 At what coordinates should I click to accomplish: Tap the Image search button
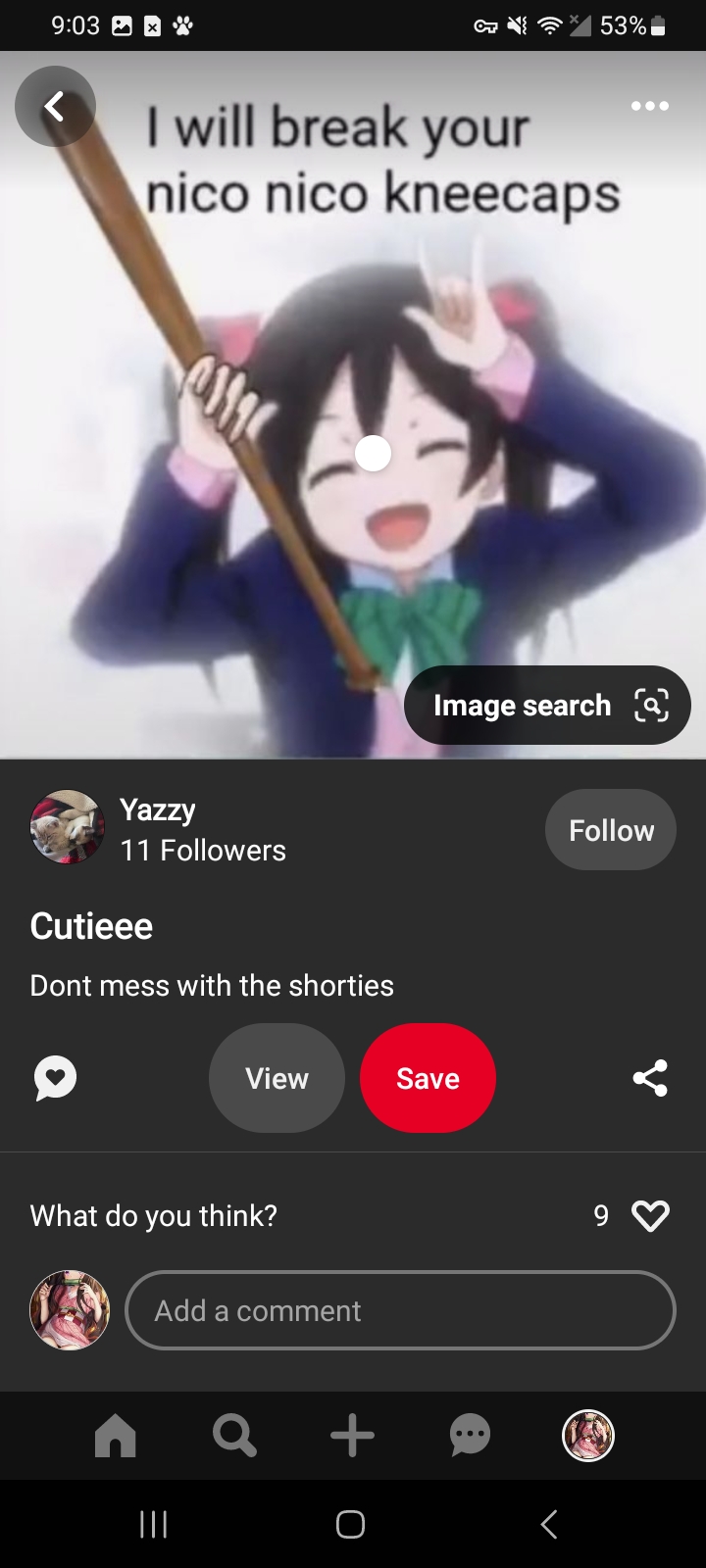coord(547,705)
